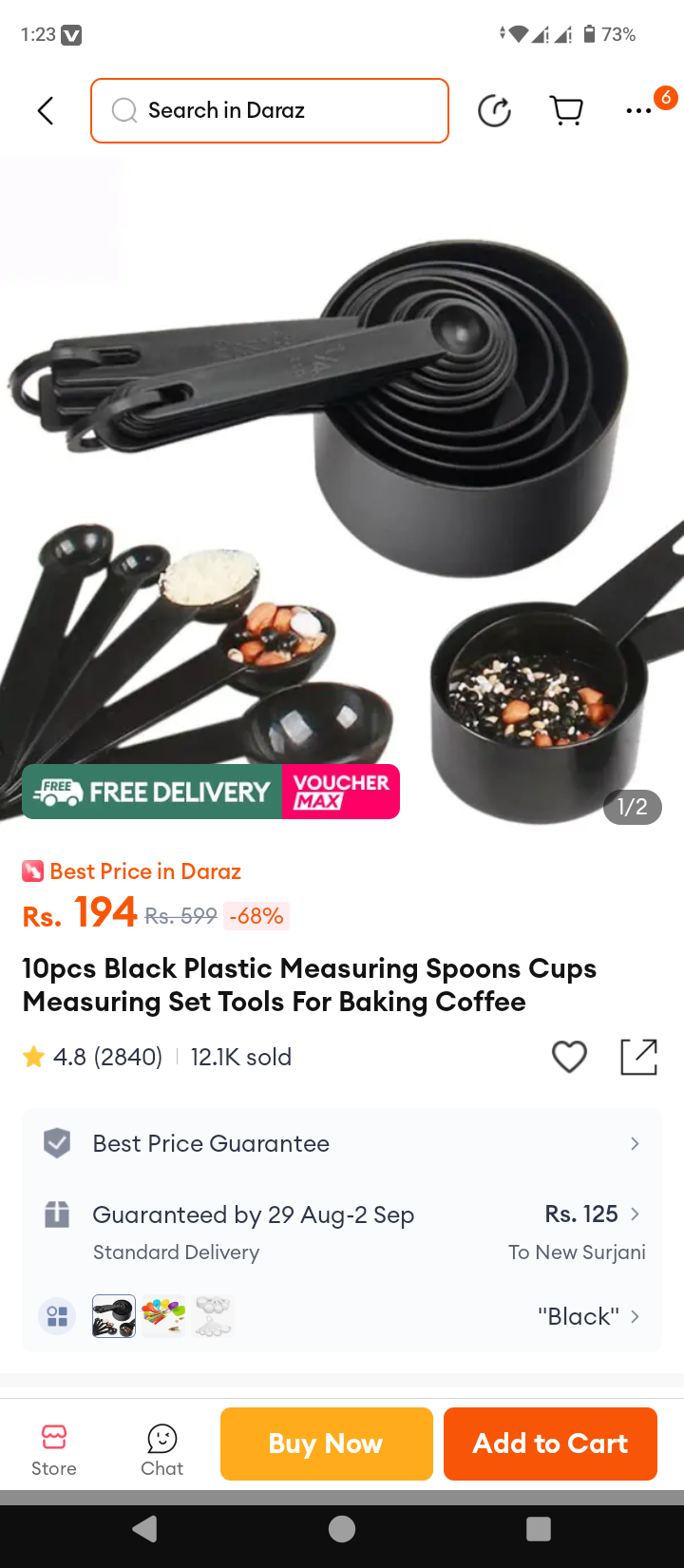684x1568 pixels.
Task: Tap the circular arrow icon beside search
Action: coord(494,111)
